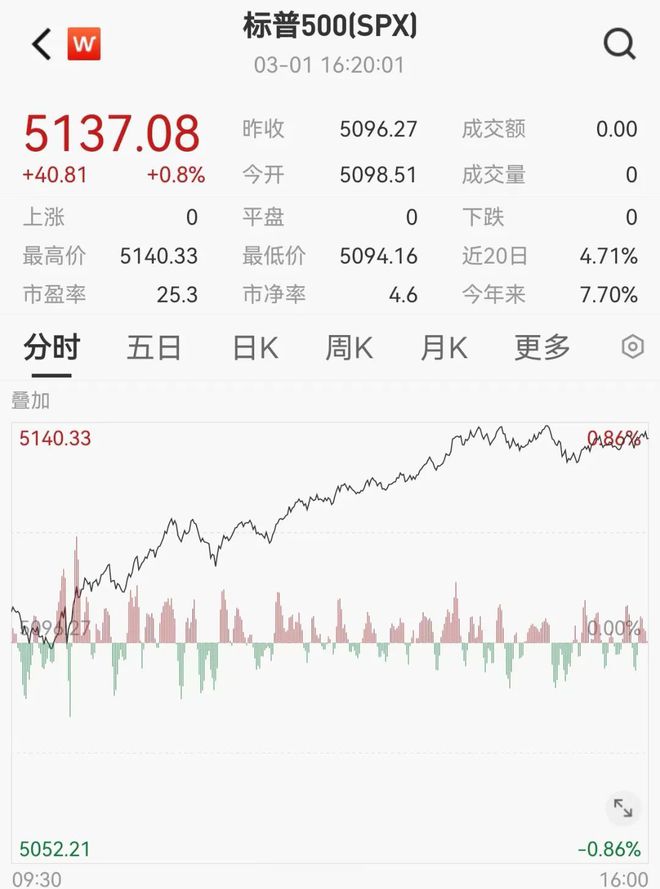Image resolution: width=660 pixels, height=889 pixels.
Task: Expand the chart to full screen
Action: (622, 808)
